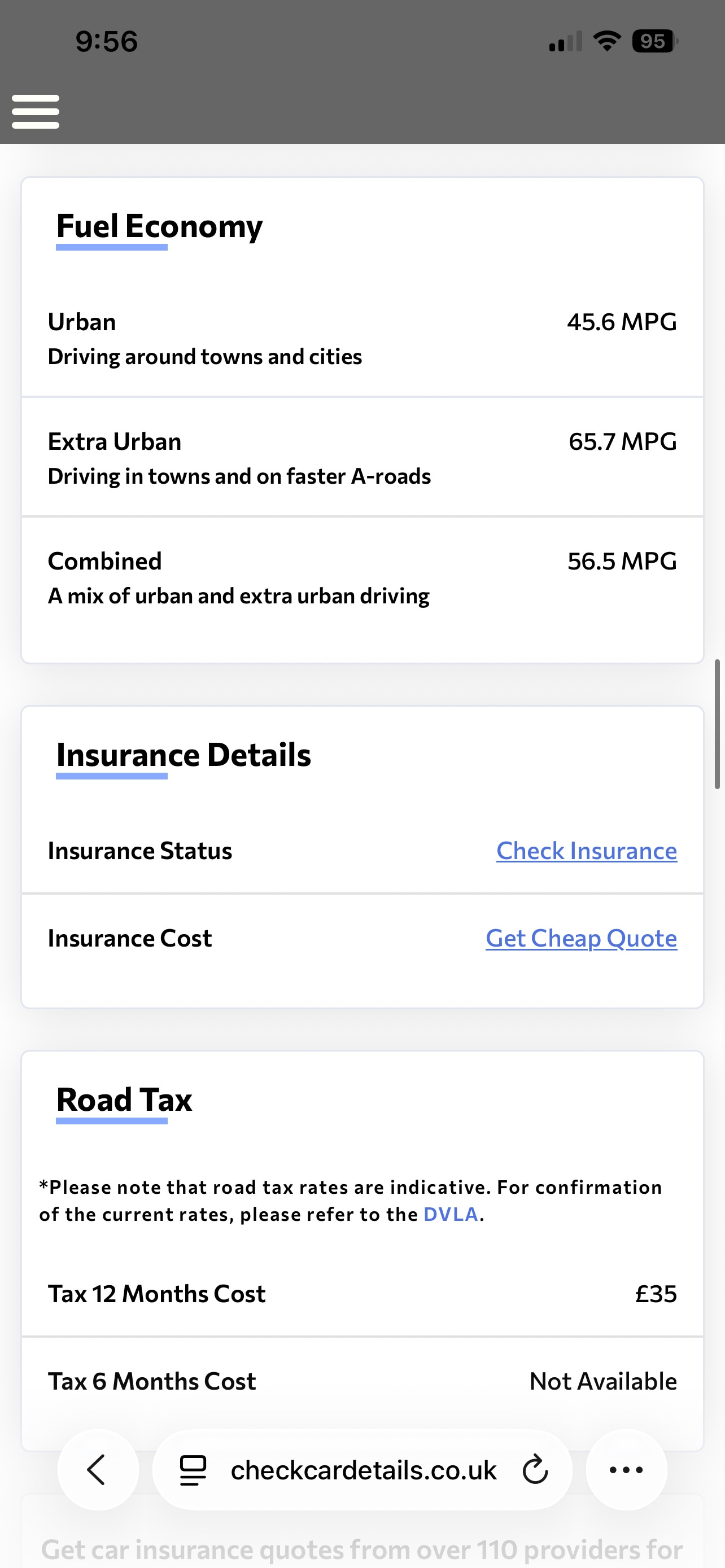Open the page settings icon in address bar
This screenshot has height=1568, width=725.
click(x=193, y=1469)
